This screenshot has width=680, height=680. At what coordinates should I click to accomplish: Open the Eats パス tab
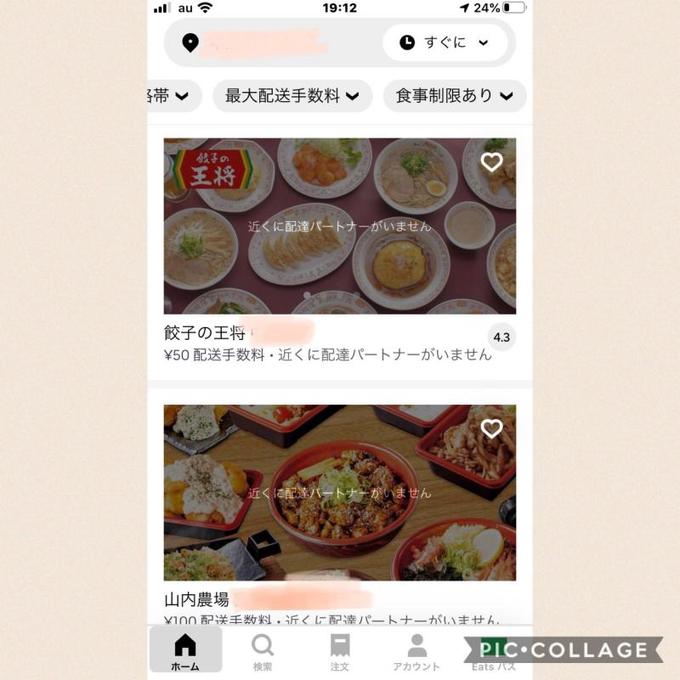click(493, 651)
